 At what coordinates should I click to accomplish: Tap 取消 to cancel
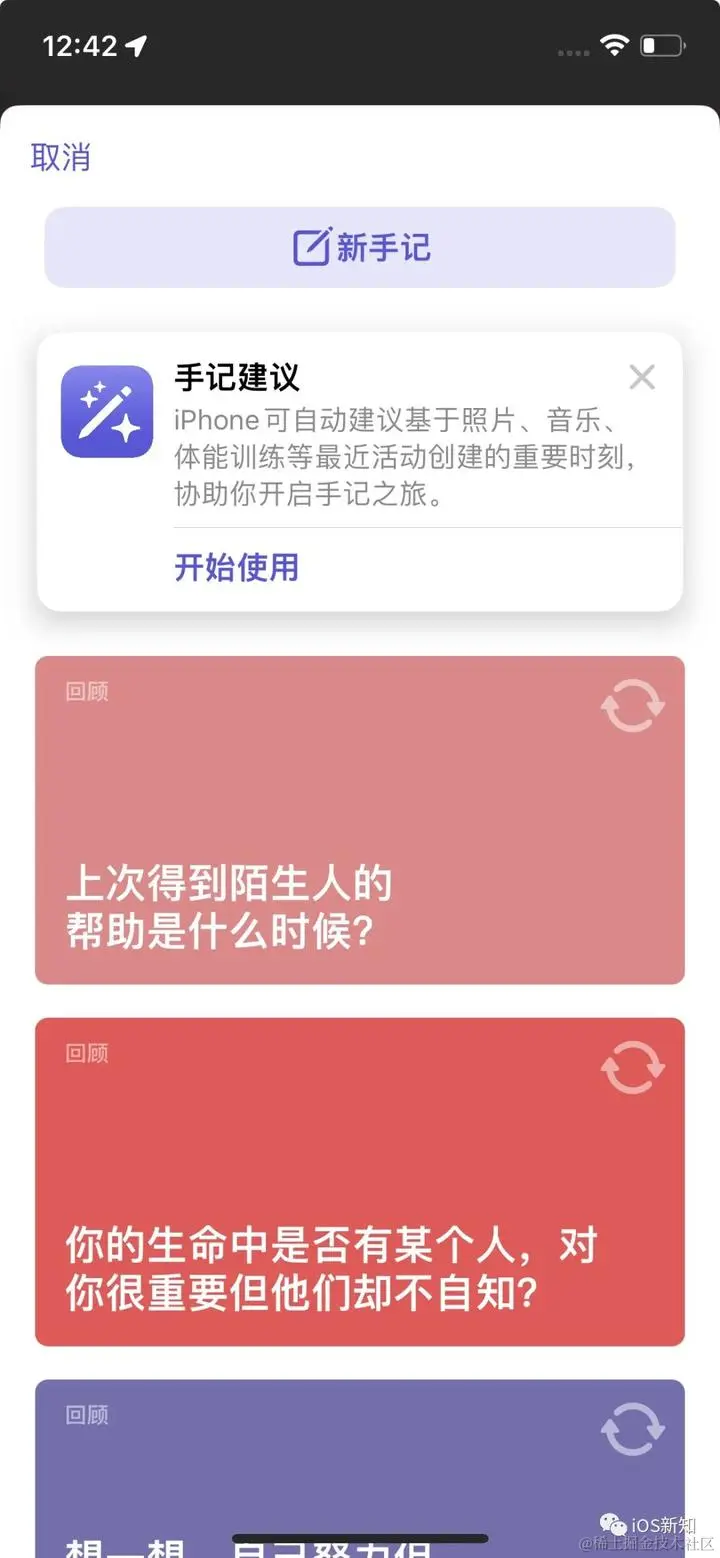click(x=61, y=157)
